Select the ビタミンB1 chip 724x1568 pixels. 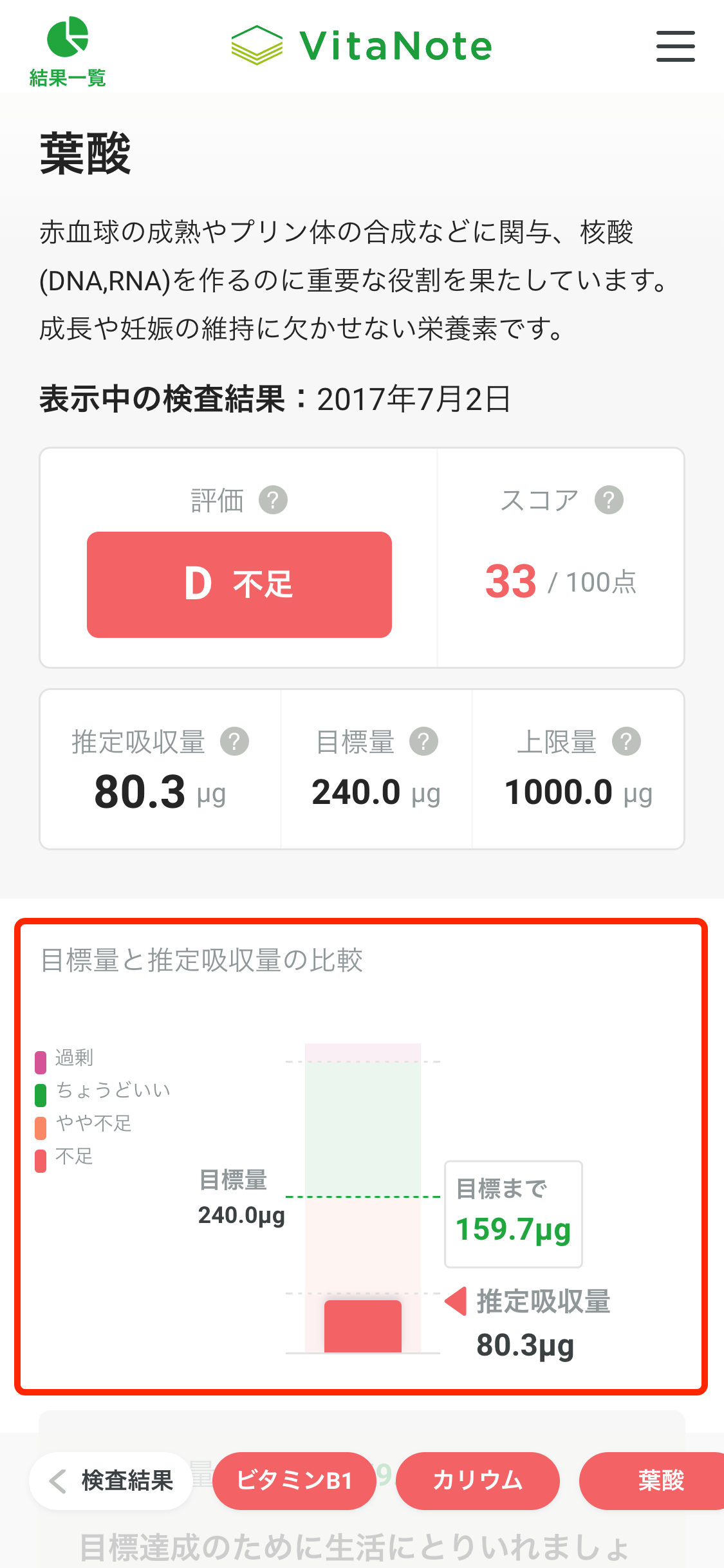point(294,1480)
